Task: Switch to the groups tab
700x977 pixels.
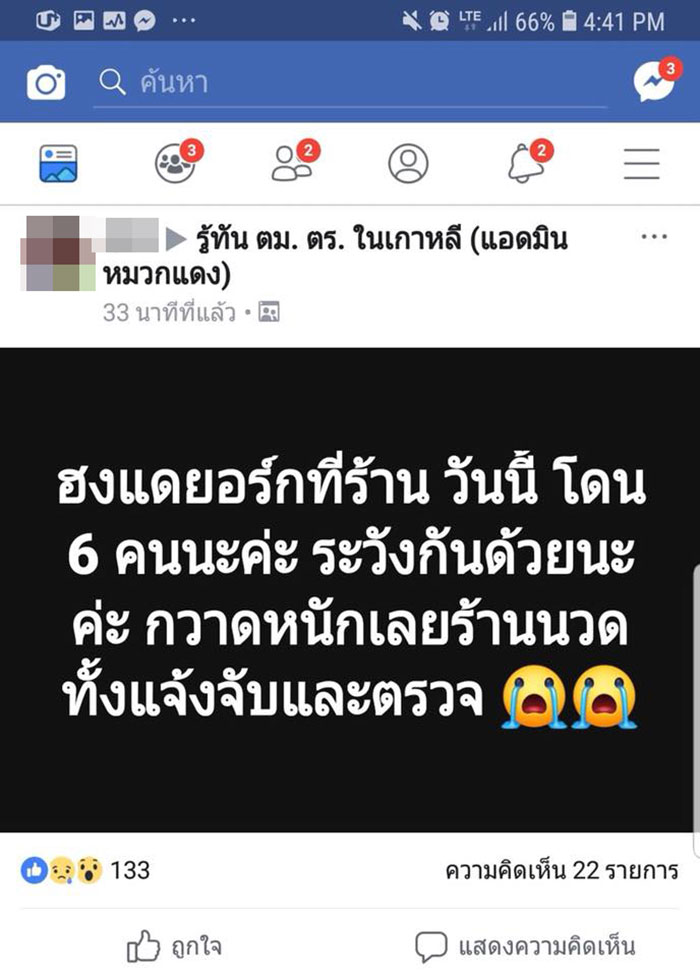Action: point(175,163)
